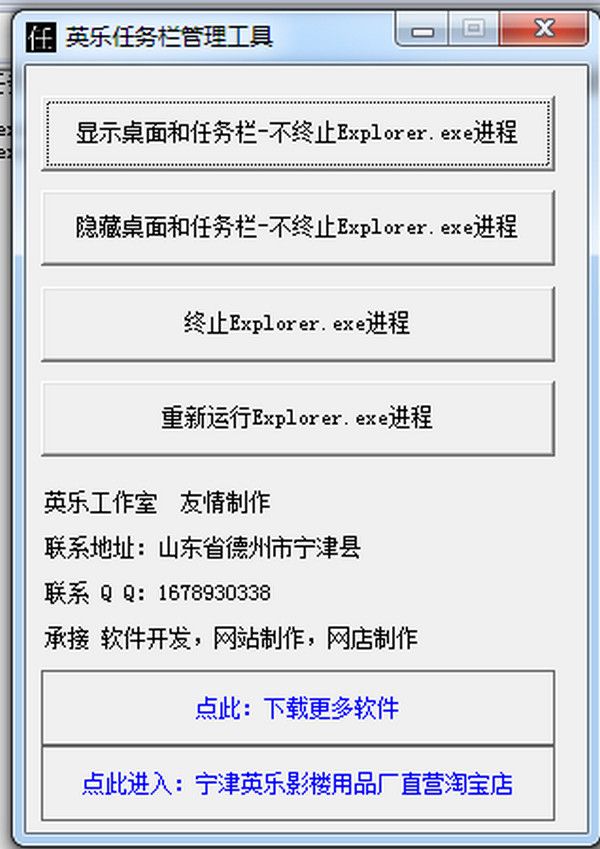This screenshot has height=849, width=600.
Task: Minimize the 英乐任务栏管理工具 window
Action: pyautogui.click(x=425, y=30)
